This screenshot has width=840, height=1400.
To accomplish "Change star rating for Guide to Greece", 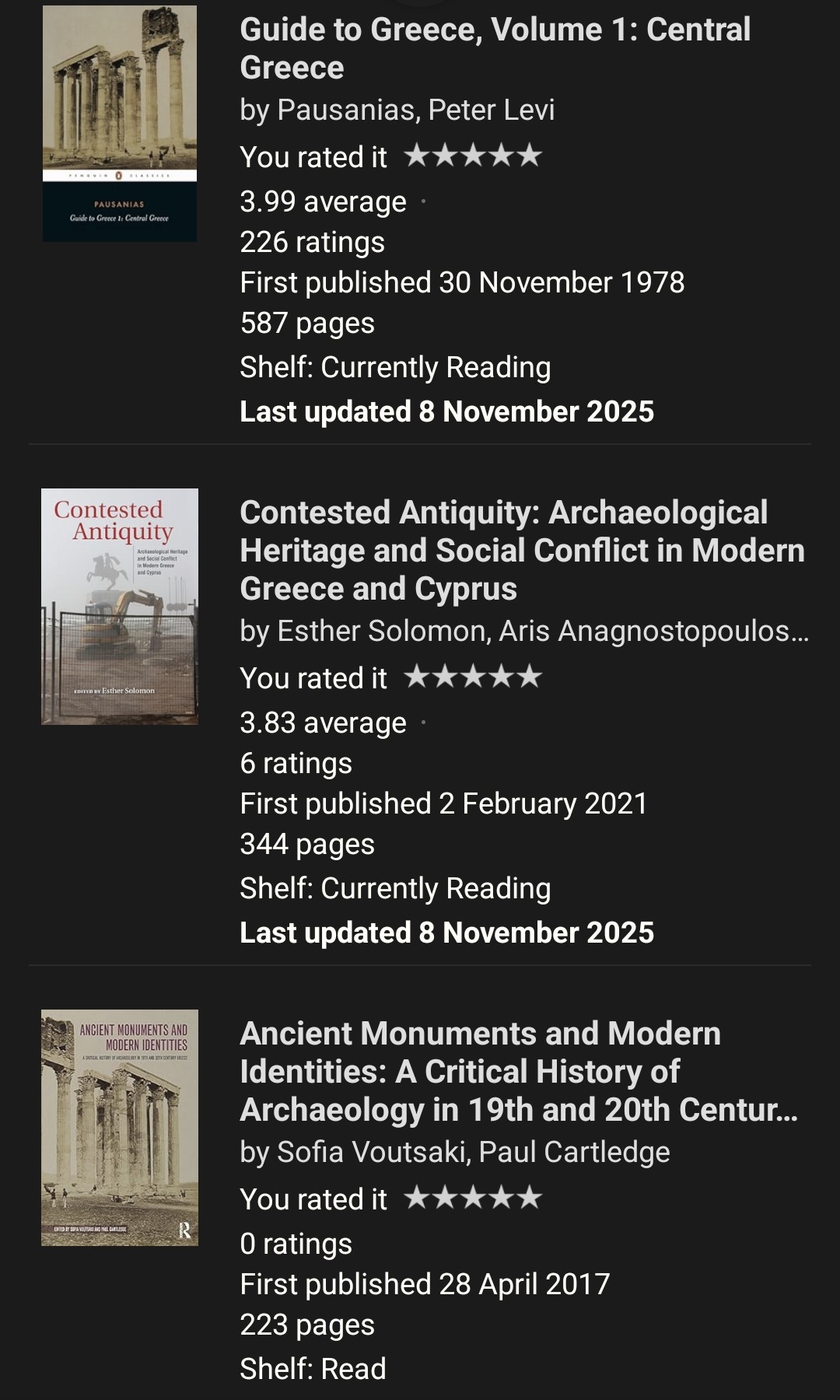I will pyautogui.click(x=473, y=156).
